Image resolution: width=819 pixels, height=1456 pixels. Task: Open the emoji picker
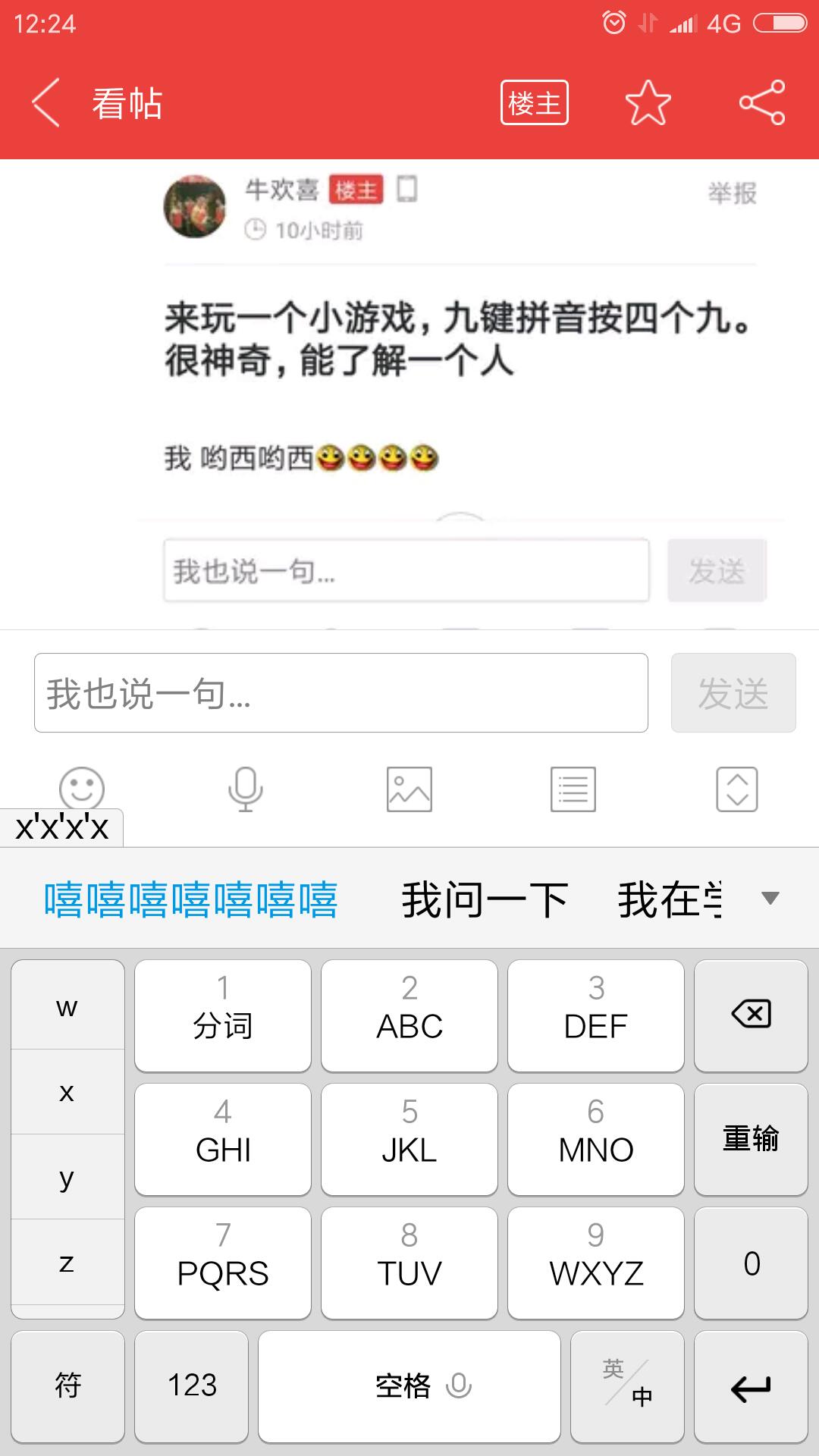(82, 789)
